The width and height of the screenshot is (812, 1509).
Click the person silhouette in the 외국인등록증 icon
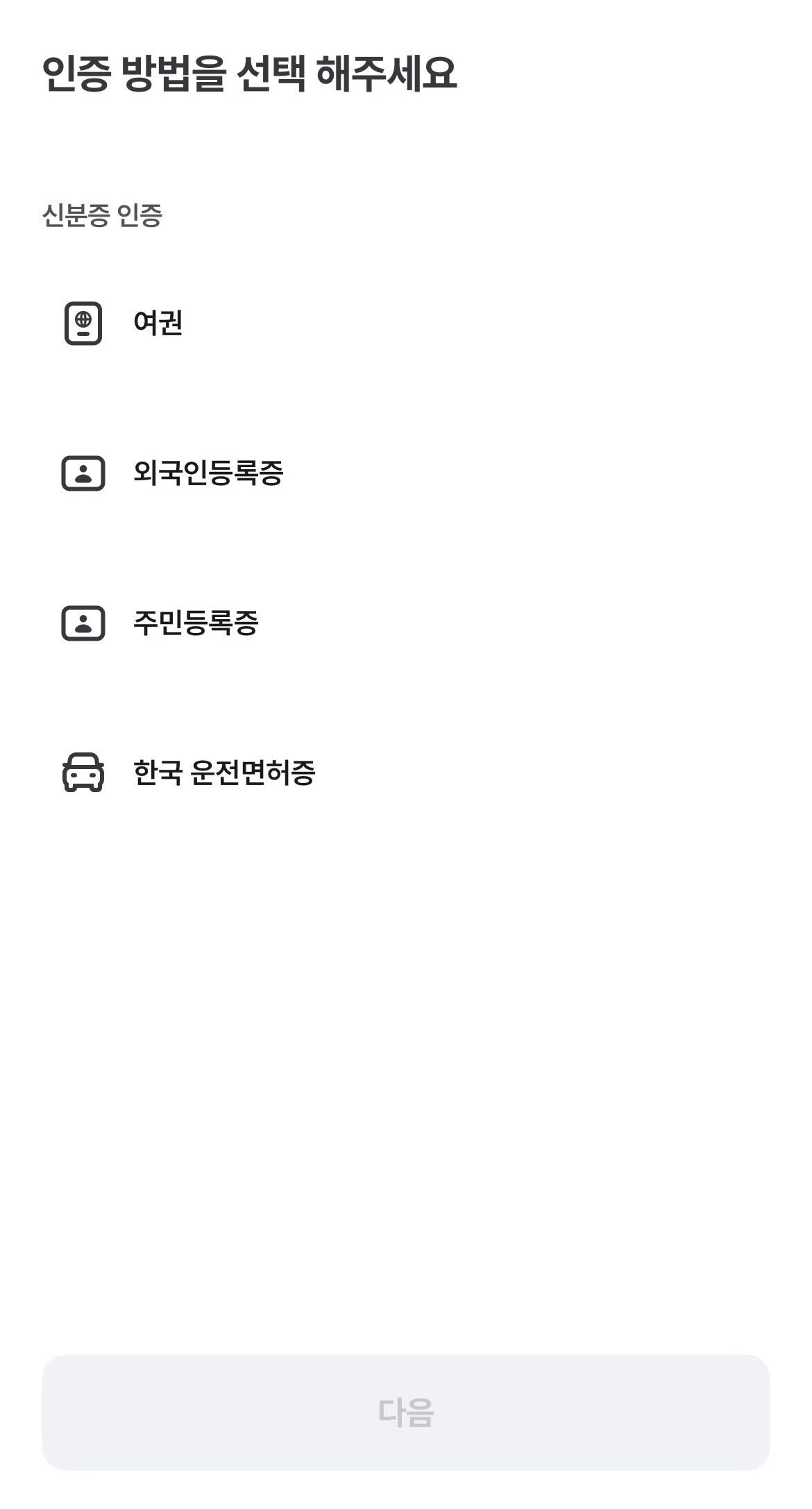click(83, 473)
